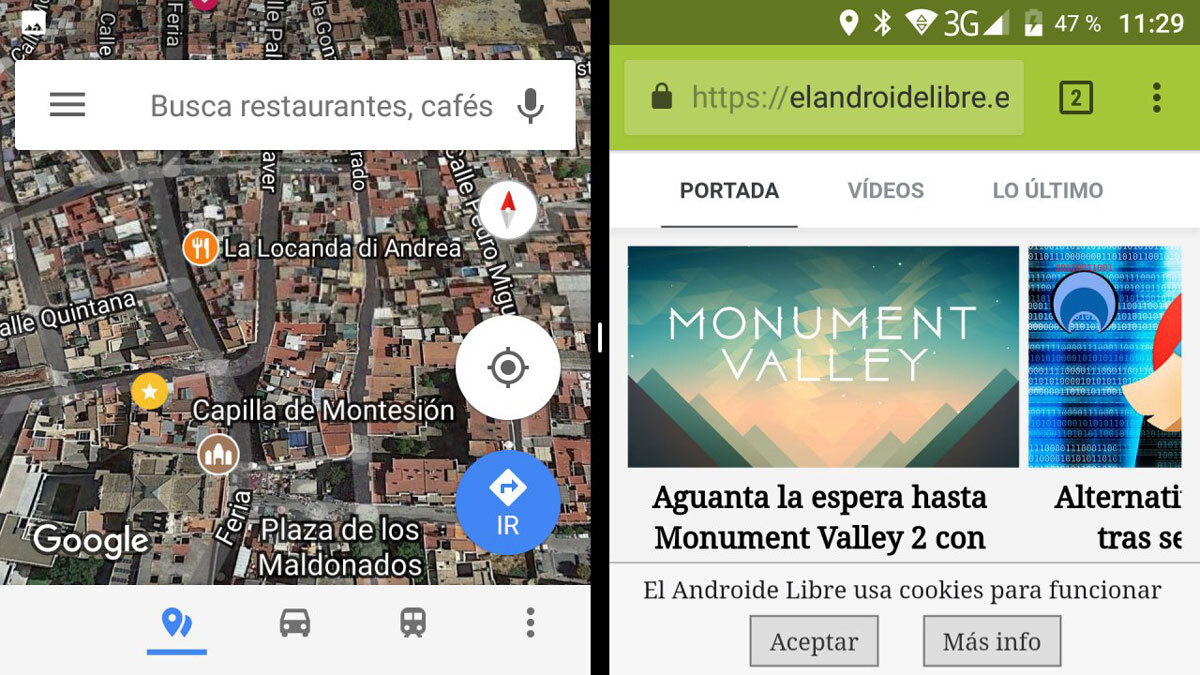1200x675 pixels.
Task: Select the explore pin tab in Maps
Action: (177, 624)
